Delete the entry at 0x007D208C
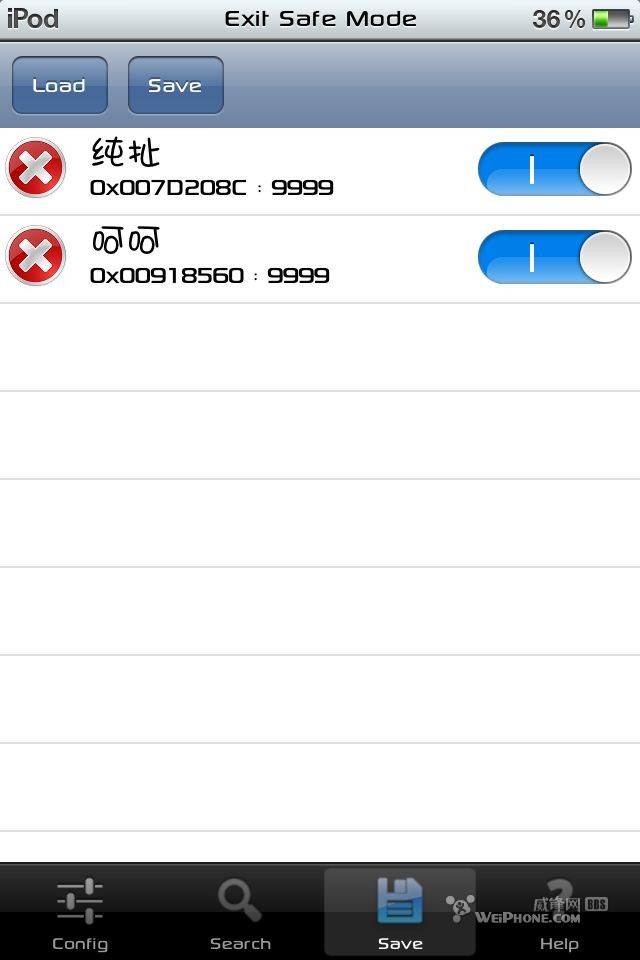640x960 pixels. 36,168
